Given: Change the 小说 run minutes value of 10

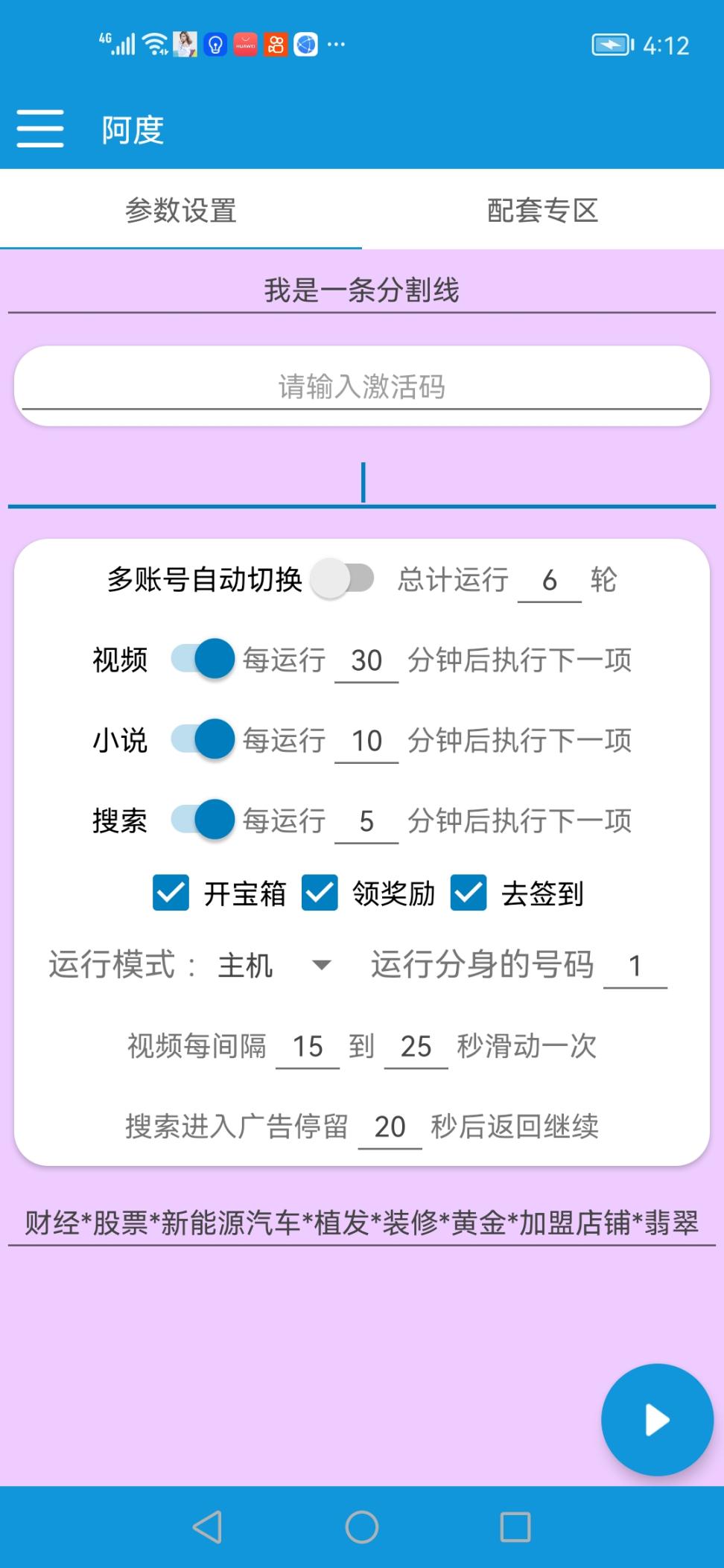Looking at the screenshot, I should point(366,741).
